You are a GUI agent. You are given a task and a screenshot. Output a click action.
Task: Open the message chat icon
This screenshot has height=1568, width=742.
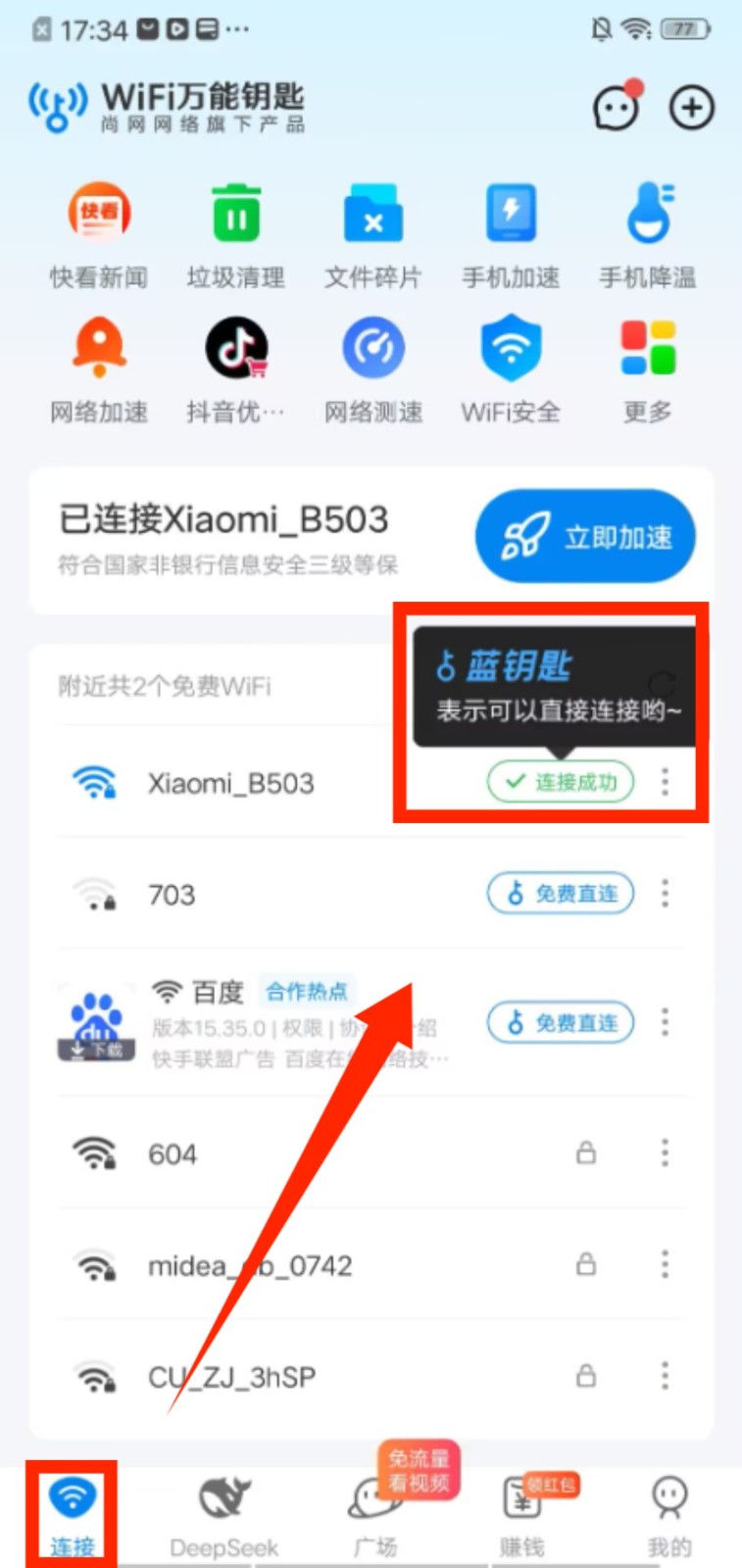(x=617, y=108)
